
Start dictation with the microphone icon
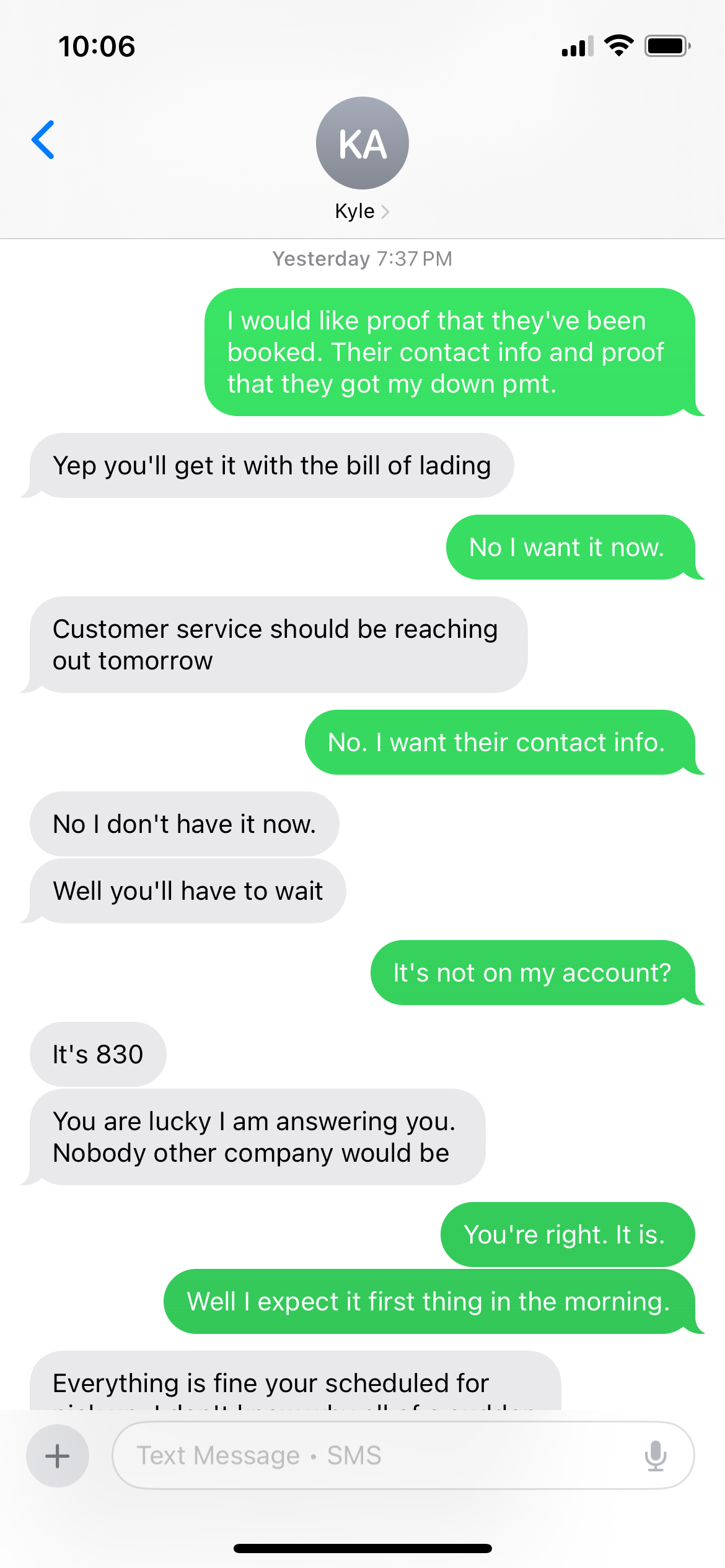click(x=655, y=1456)
